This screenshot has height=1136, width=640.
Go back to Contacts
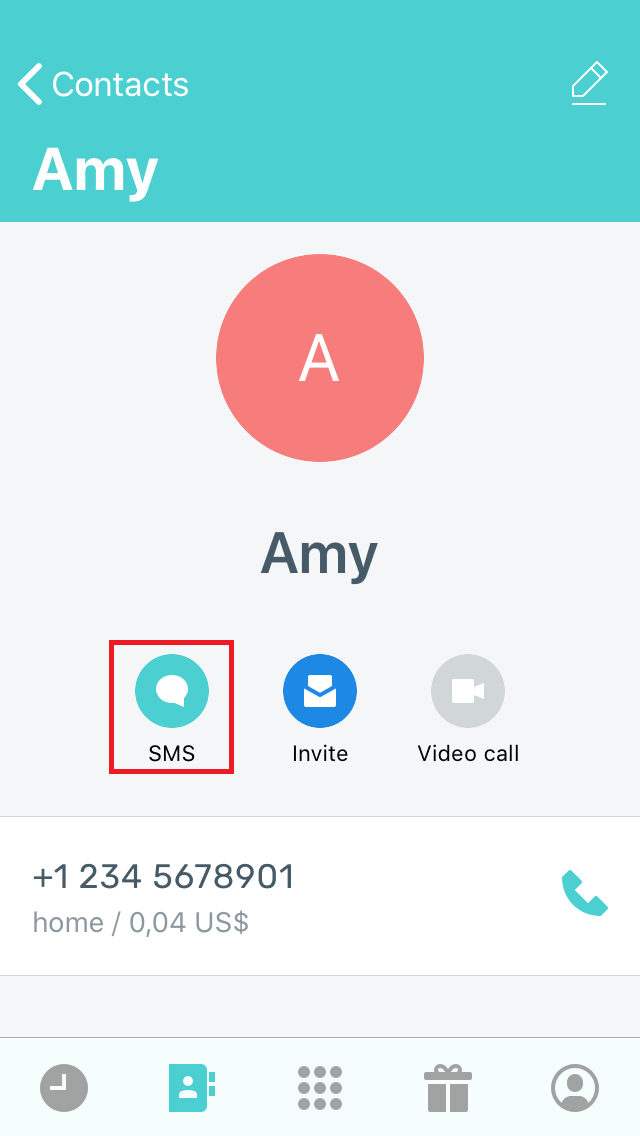point(104,84)
